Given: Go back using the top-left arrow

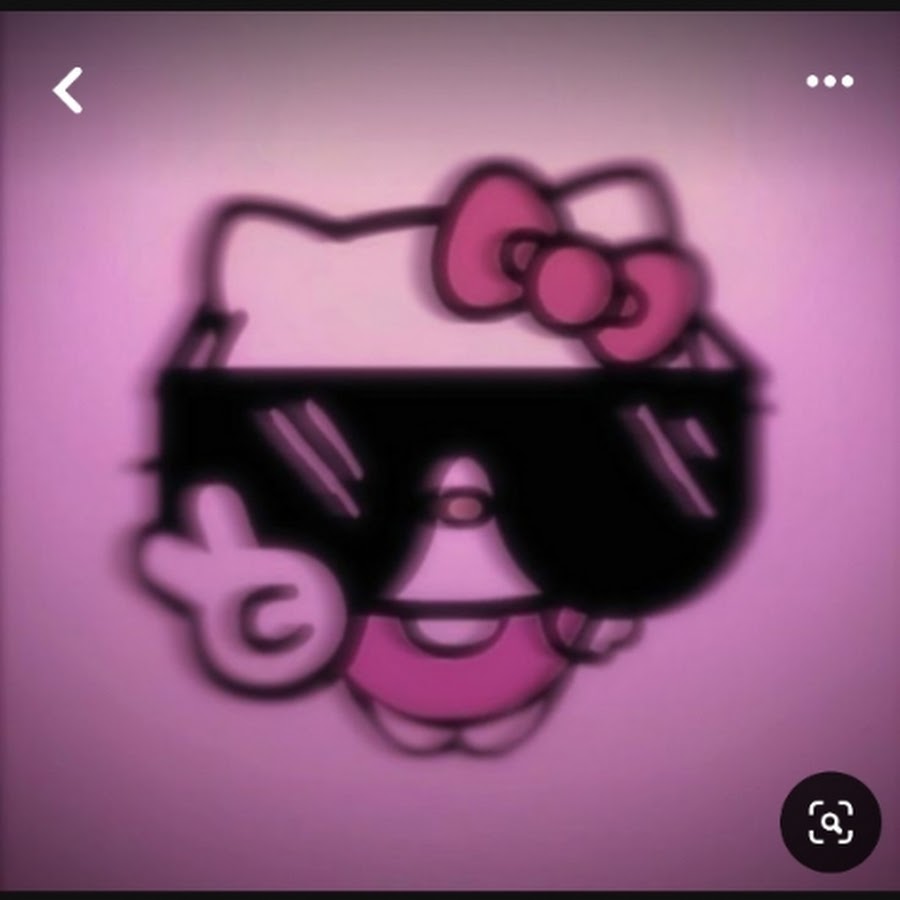Looking at the screenshot, I should point(68,91).
